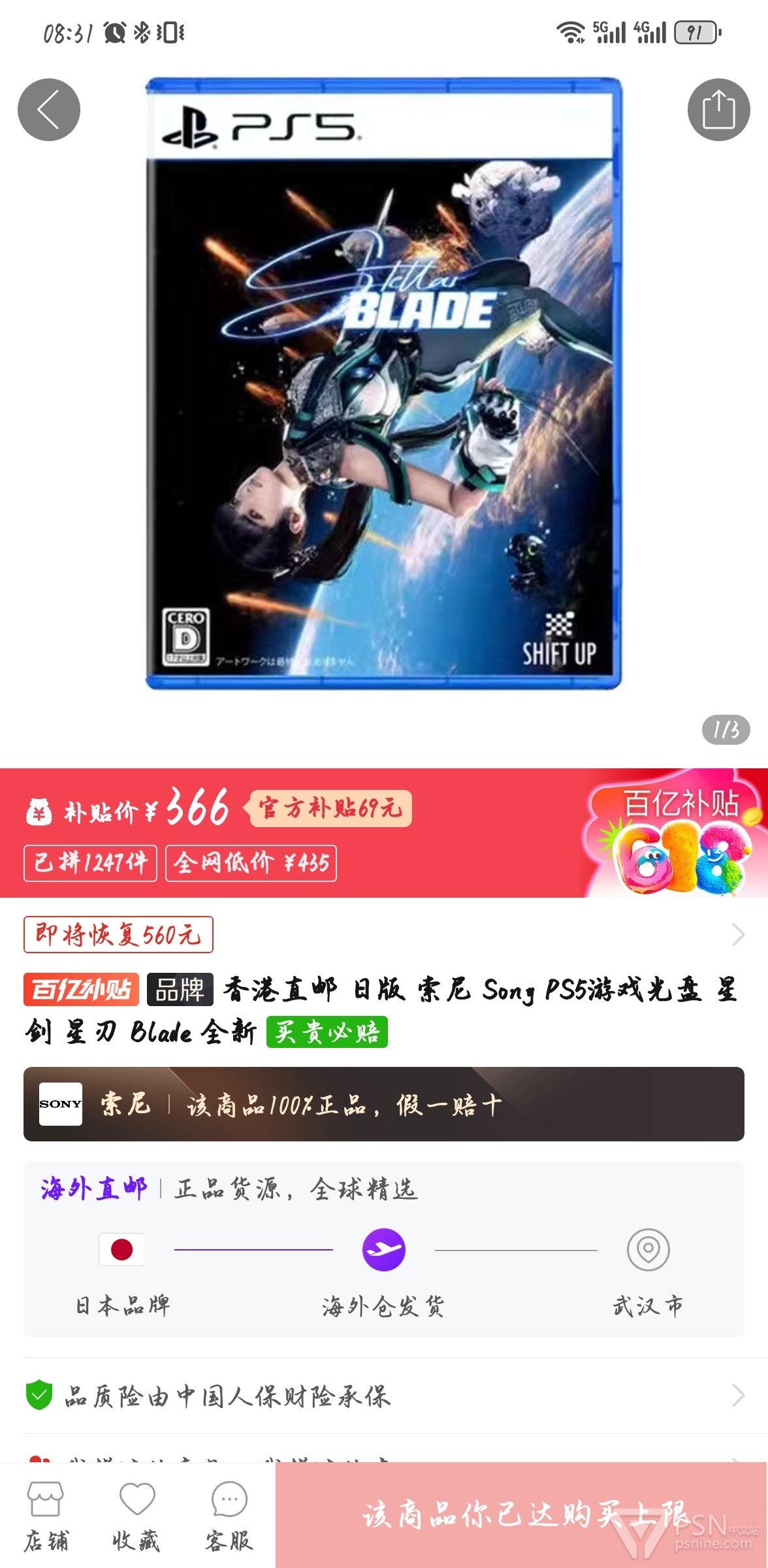This screenshot has width=768, height=1568.
Task: View 海外直邮 shipping details card
Action: (384, 1249)
